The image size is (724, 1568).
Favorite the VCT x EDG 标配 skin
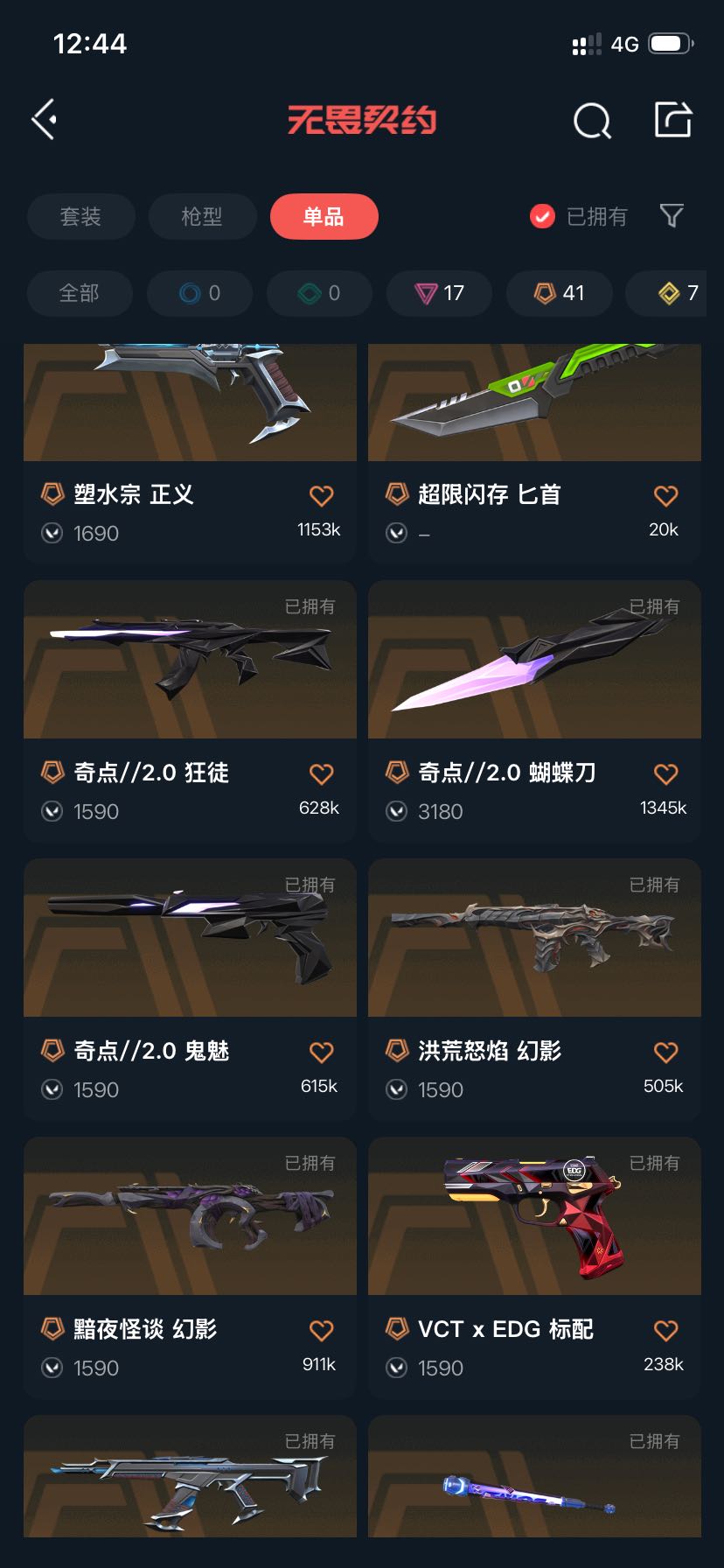click(x=666, y=1331)
